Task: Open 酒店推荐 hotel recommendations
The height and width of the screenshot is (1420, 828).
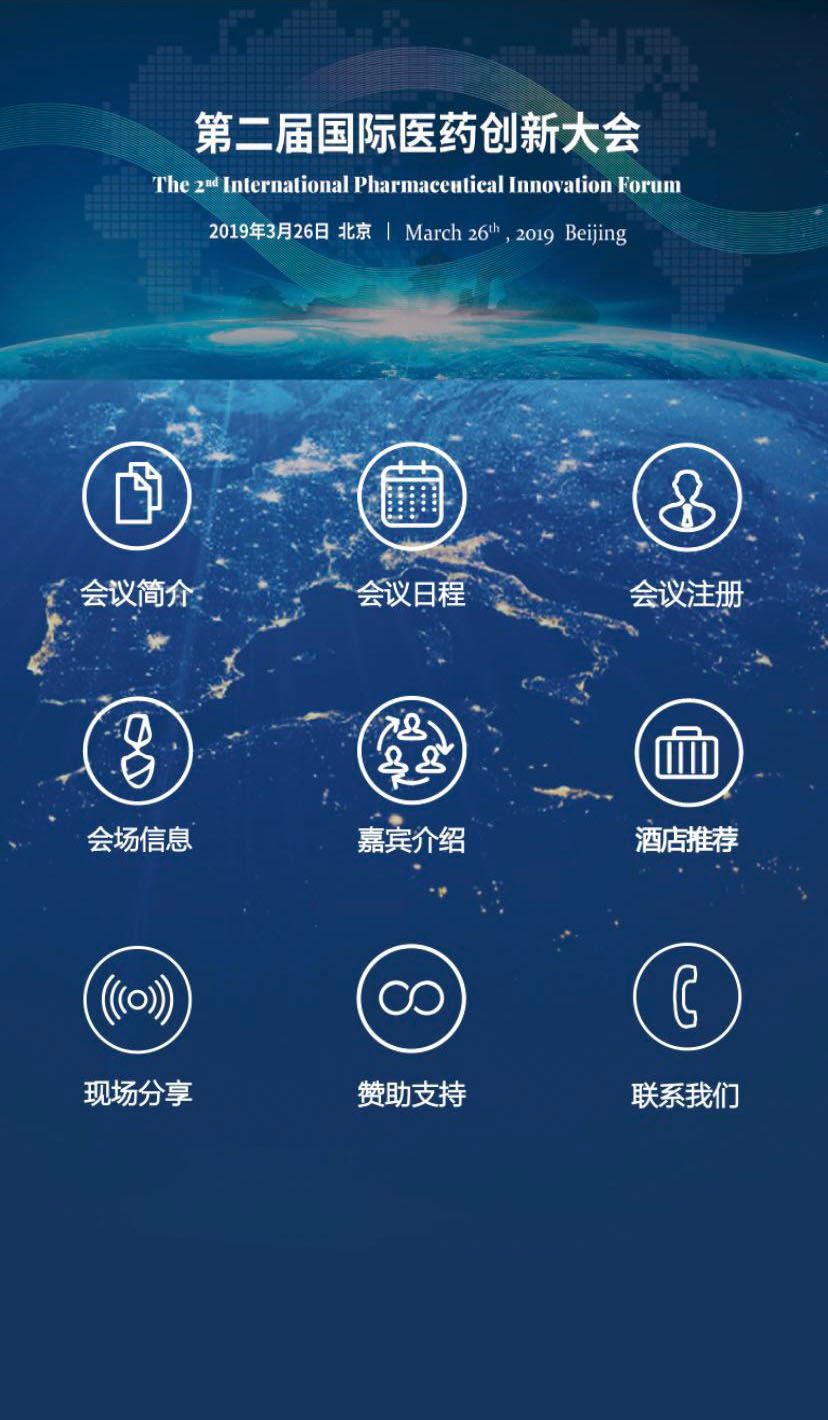Action: coord(687,752)
